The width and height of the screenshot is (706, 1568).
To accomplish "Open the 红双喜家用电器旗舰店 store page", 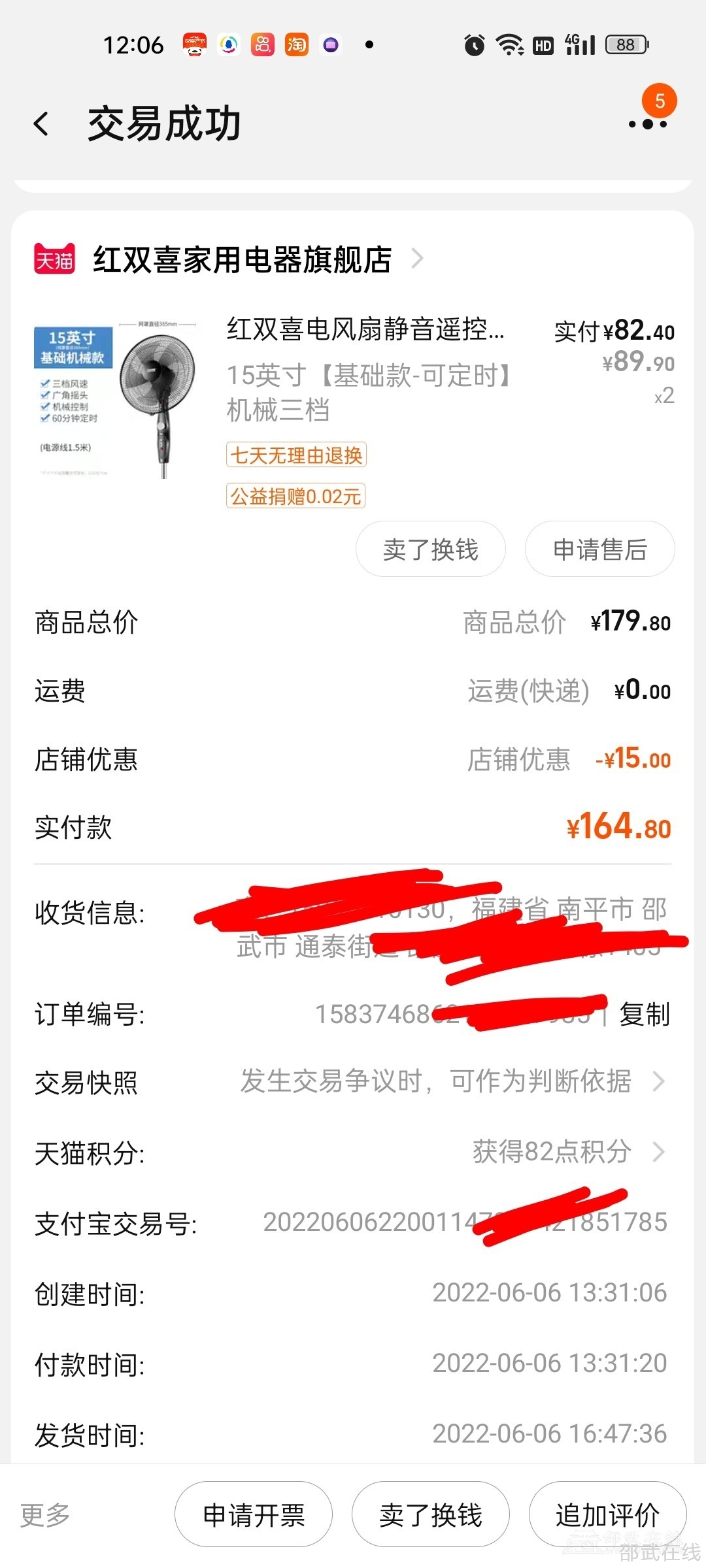I will (x=242, y=259).
